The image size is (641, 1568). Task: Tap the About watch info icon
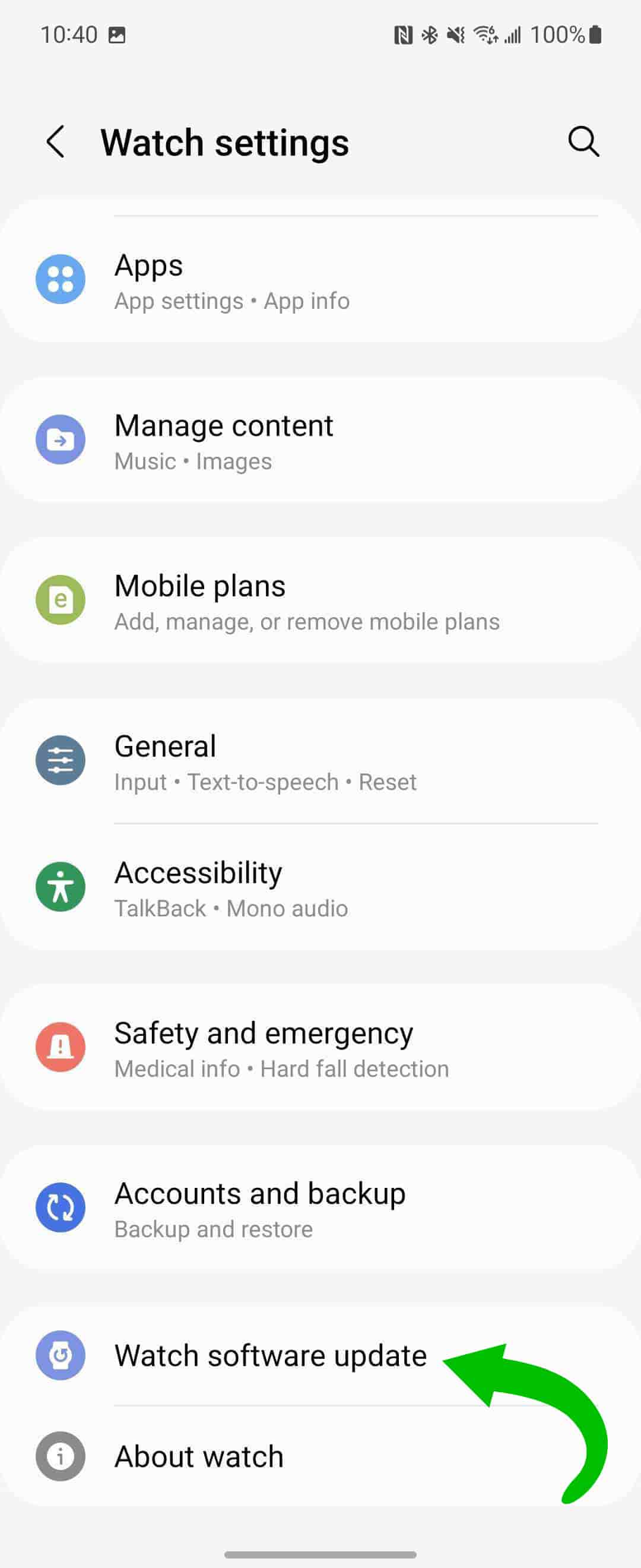60,1456
